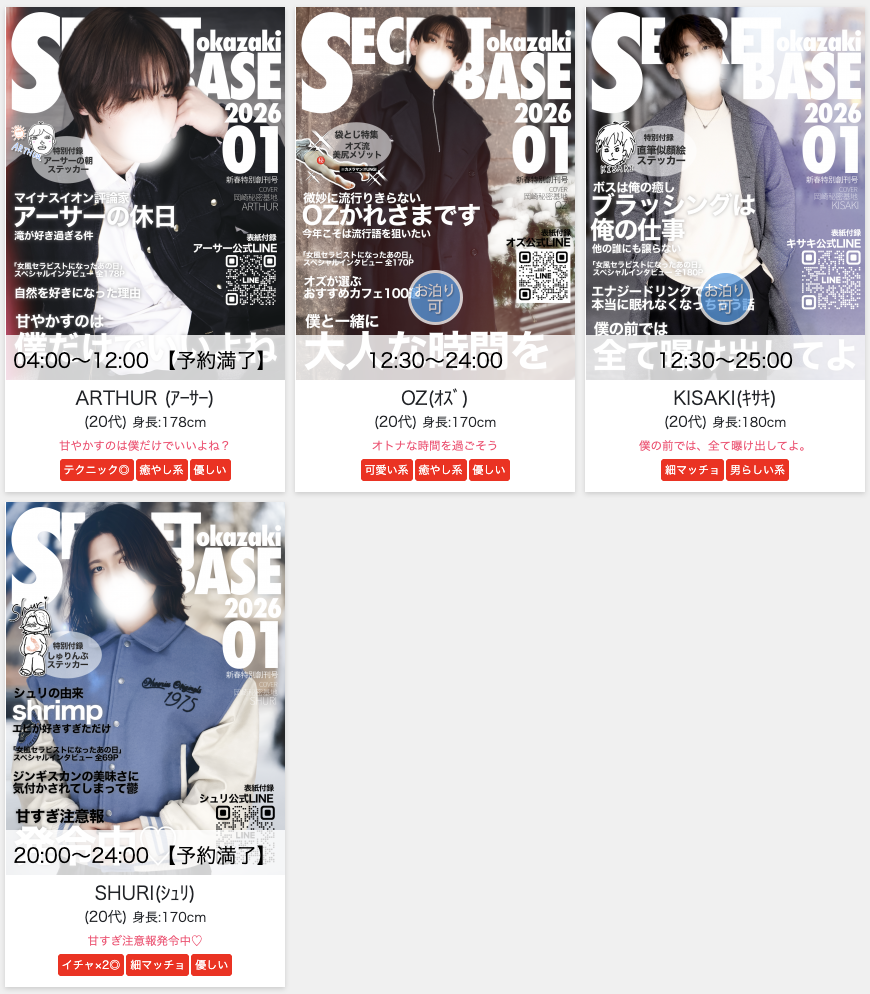The image size is (870, 994).
Task: Select the 細マッチョ tag under SHURI
Action: click(x=157, y=965)
